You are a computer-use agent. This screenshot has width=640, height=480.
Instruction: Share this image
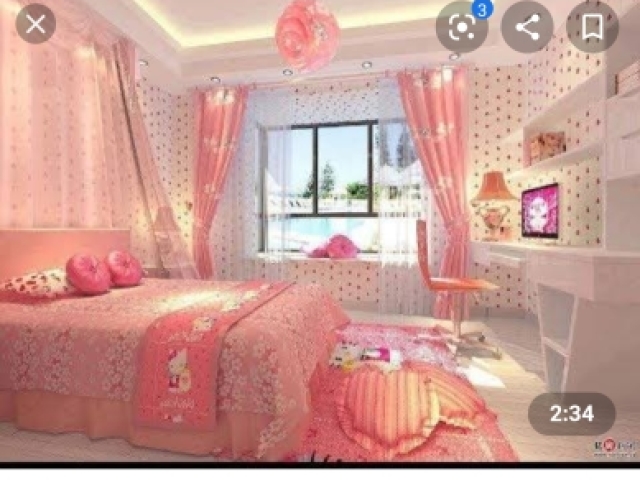(x=527, y=27)
